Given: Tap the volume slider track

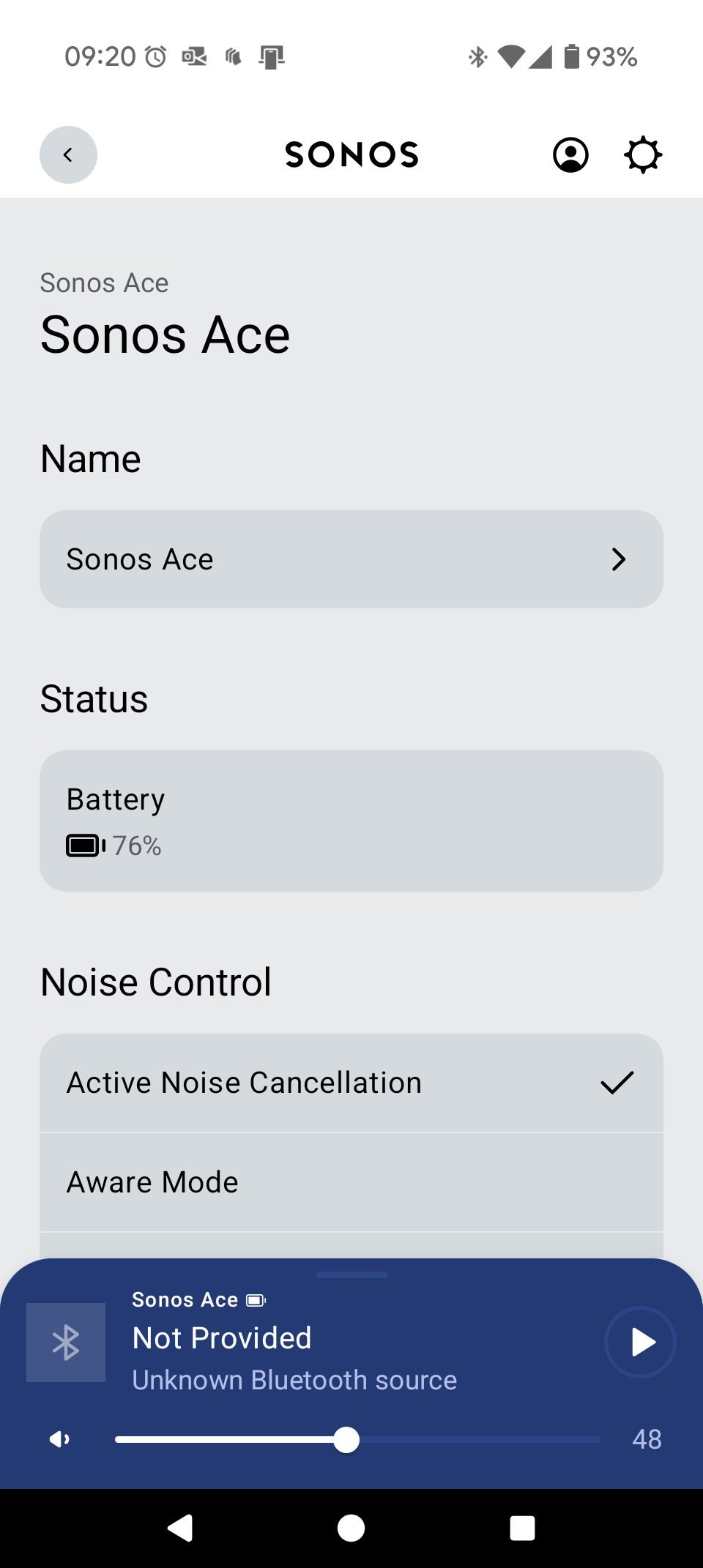Looking at the screenshot, I should (357, 1440).
